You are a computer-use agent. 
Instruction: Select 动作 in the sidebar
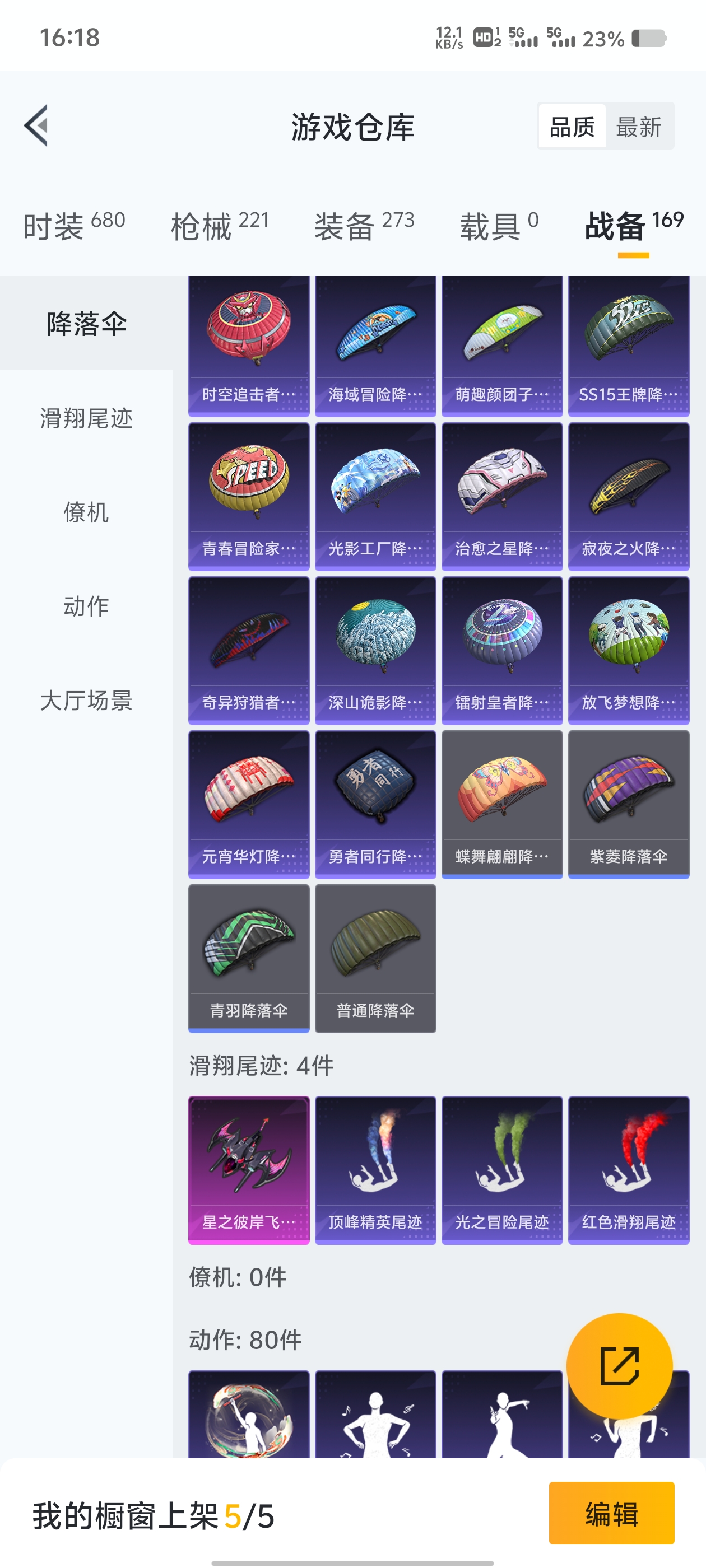(x=86, y=606)
